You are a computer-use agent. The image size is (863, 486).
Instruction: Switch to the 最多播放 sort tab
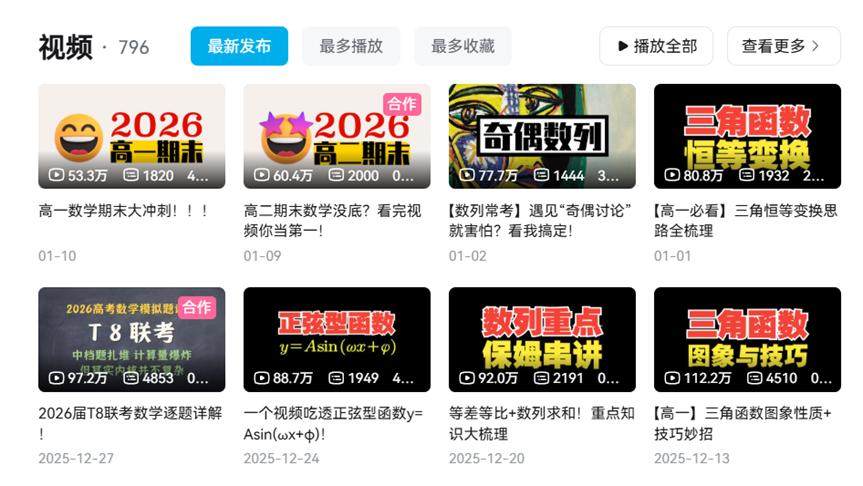351,46
